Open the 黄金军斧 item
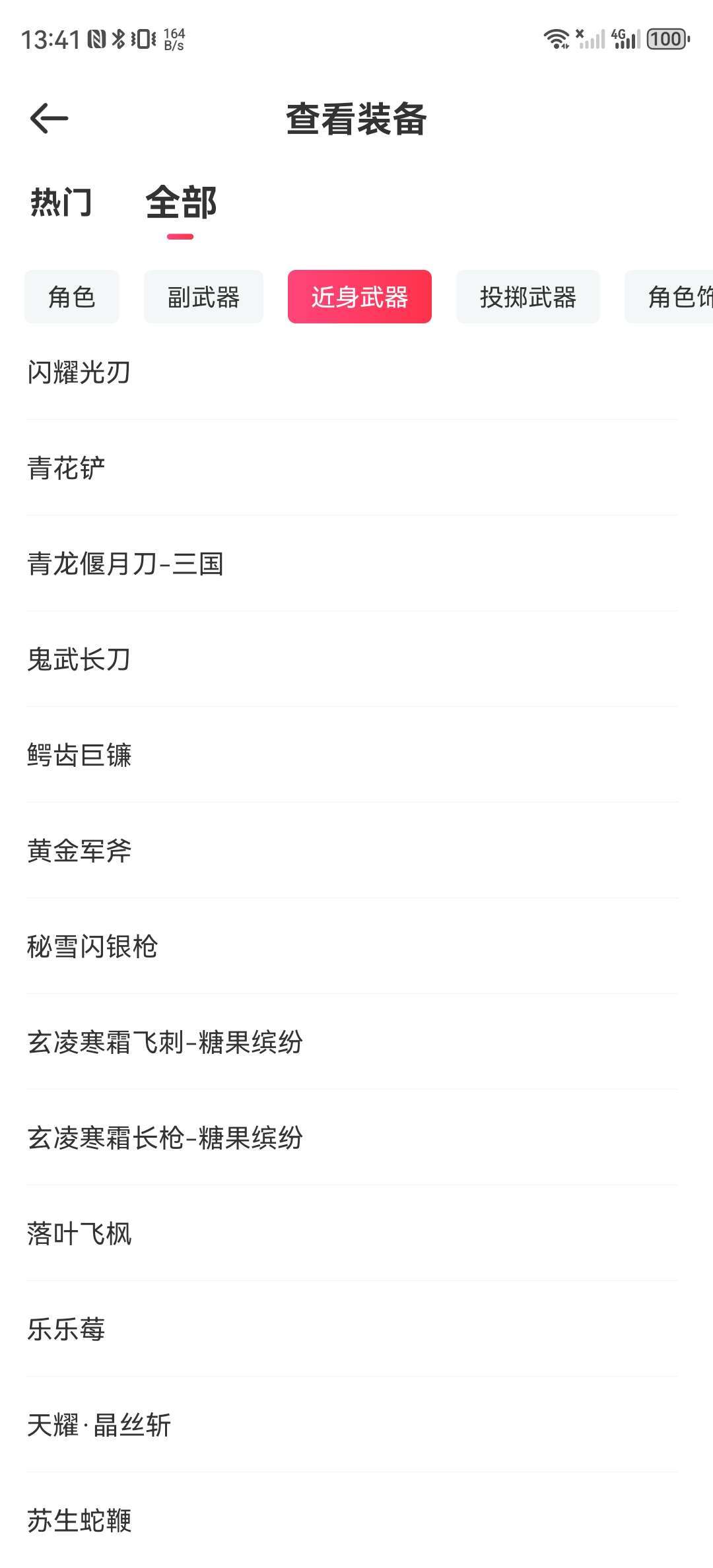713x1568 pixels. pyautogui.click(x=79, y=851)
